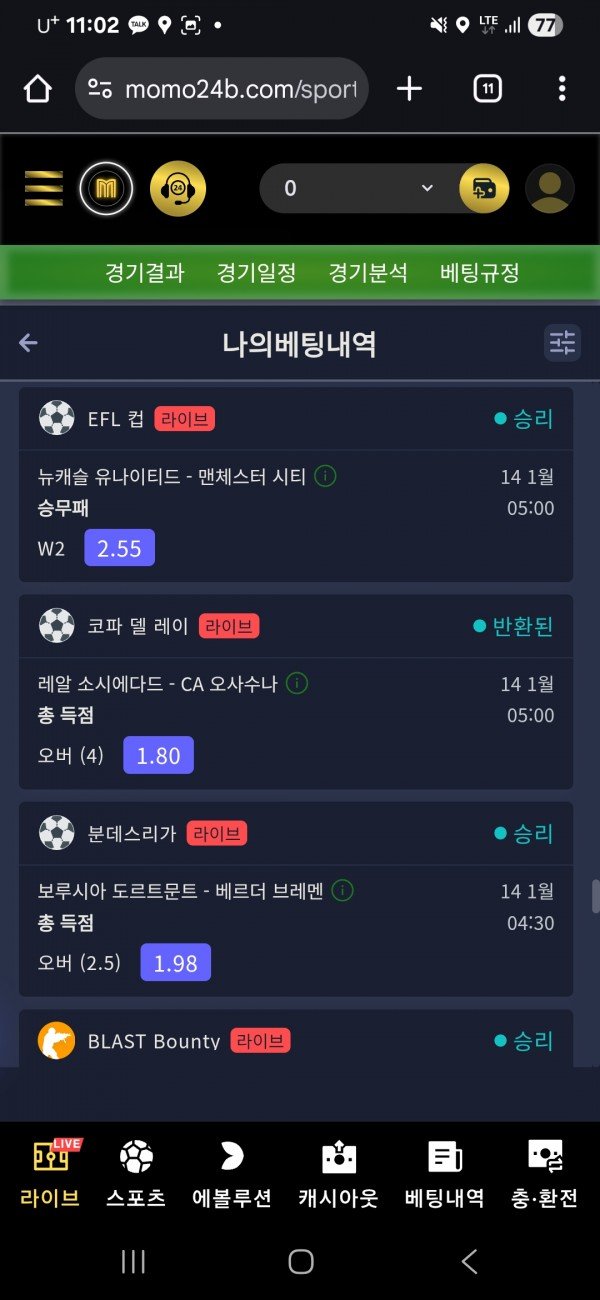Viewport: 600px width, 1300px height.
Task: Switch to the 에볼루션 tab
Action: click(232, 1173)
